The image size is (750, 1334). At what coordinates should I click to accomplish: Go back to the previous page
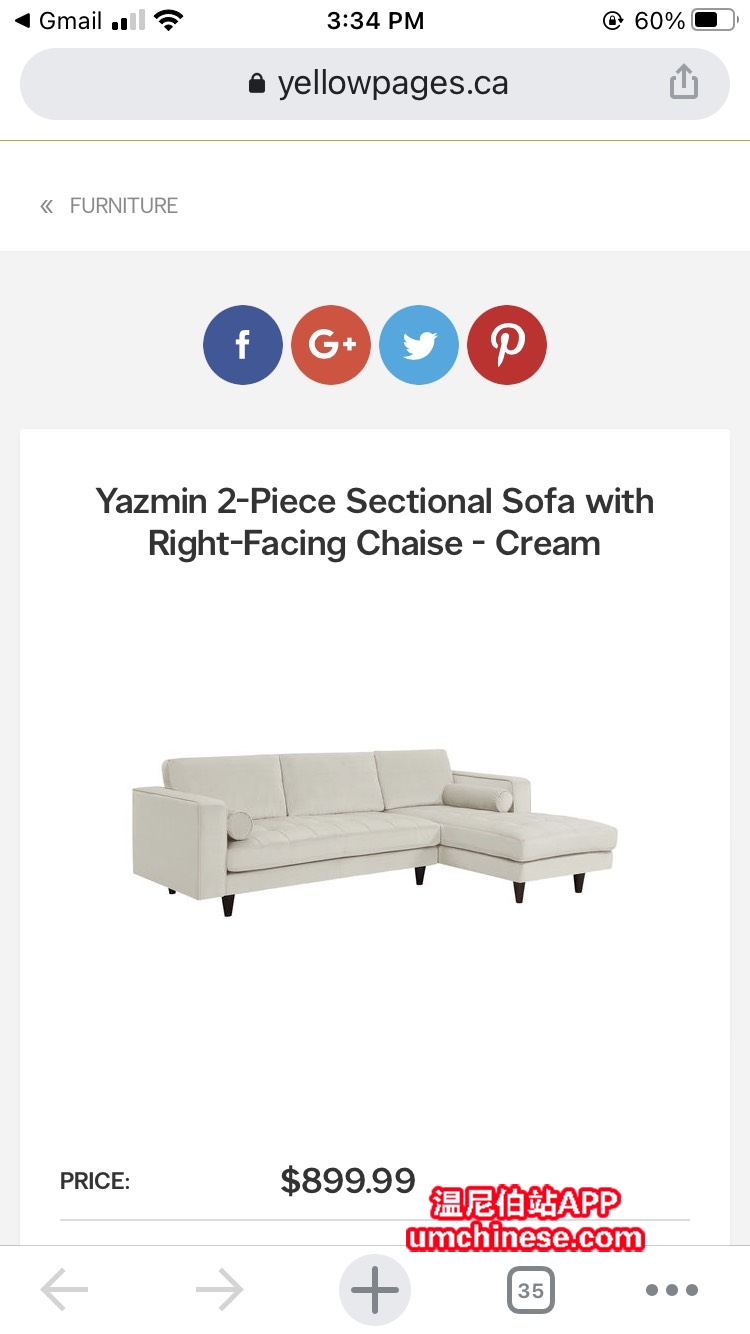coord(65,1290)
